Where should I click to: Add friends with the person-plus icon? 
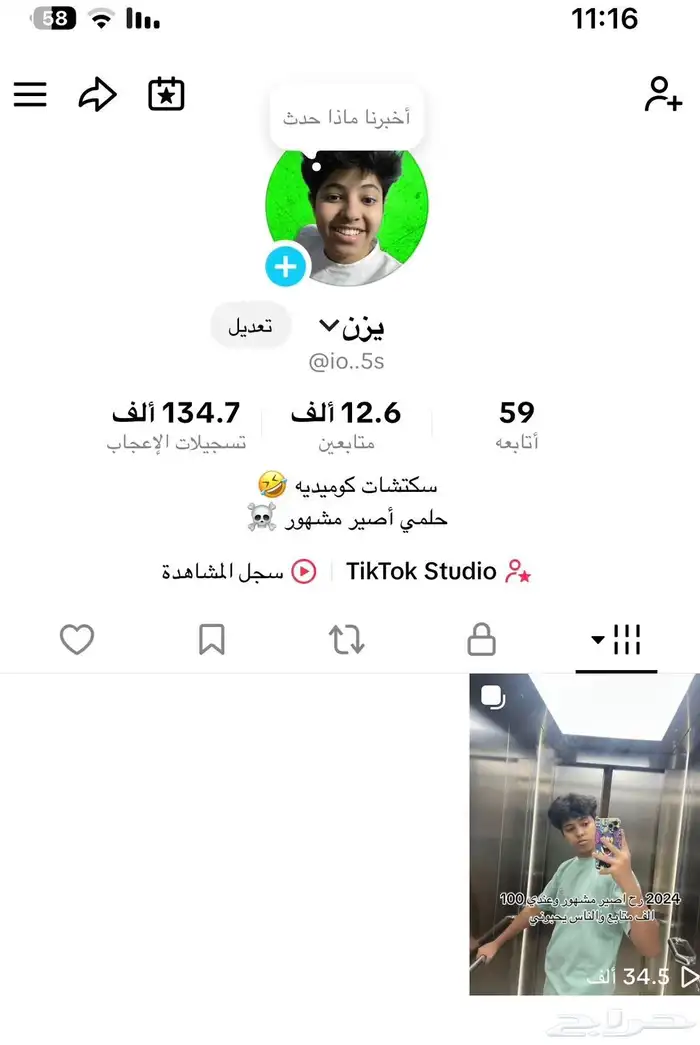662,94
